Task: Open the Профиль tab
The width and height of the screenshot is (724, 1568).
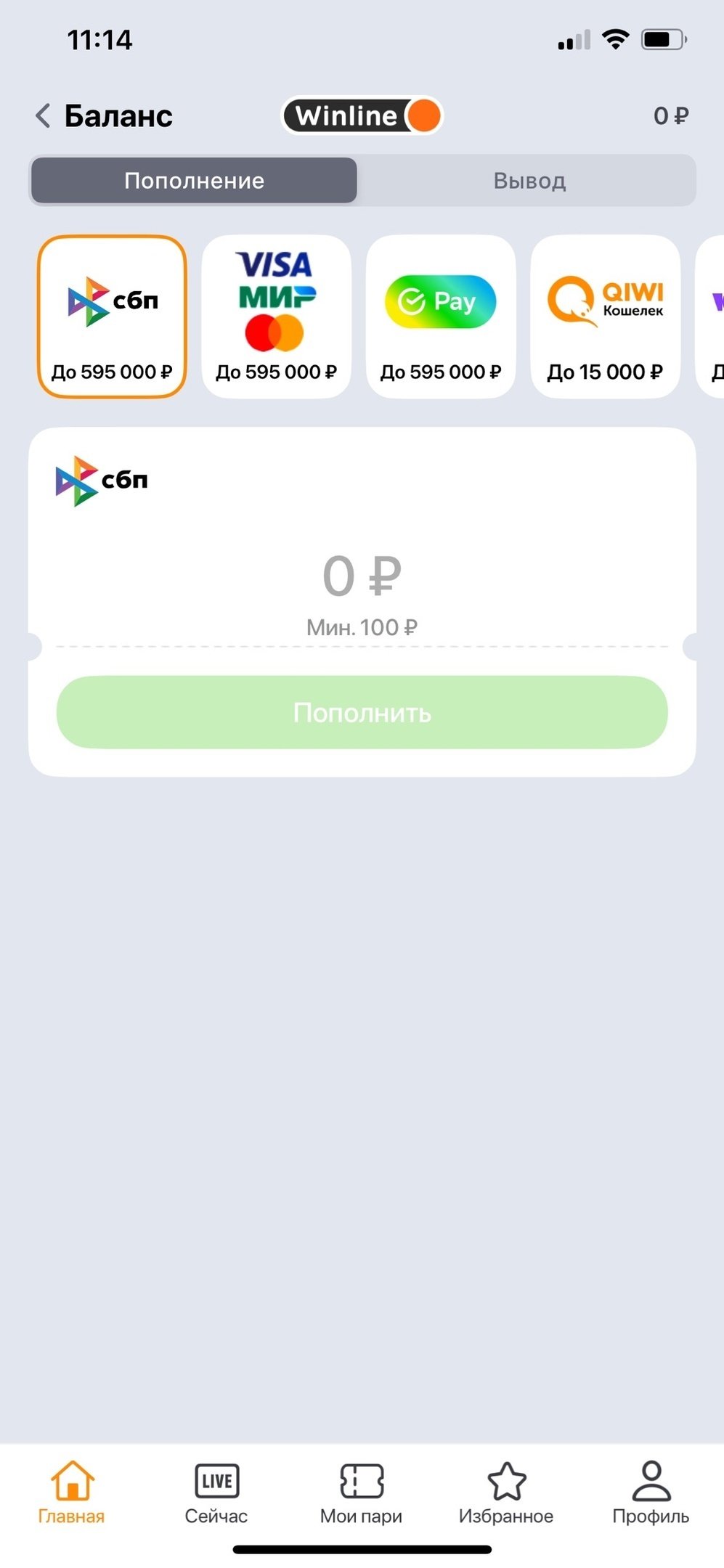Action: click(x=651, y=1493)
